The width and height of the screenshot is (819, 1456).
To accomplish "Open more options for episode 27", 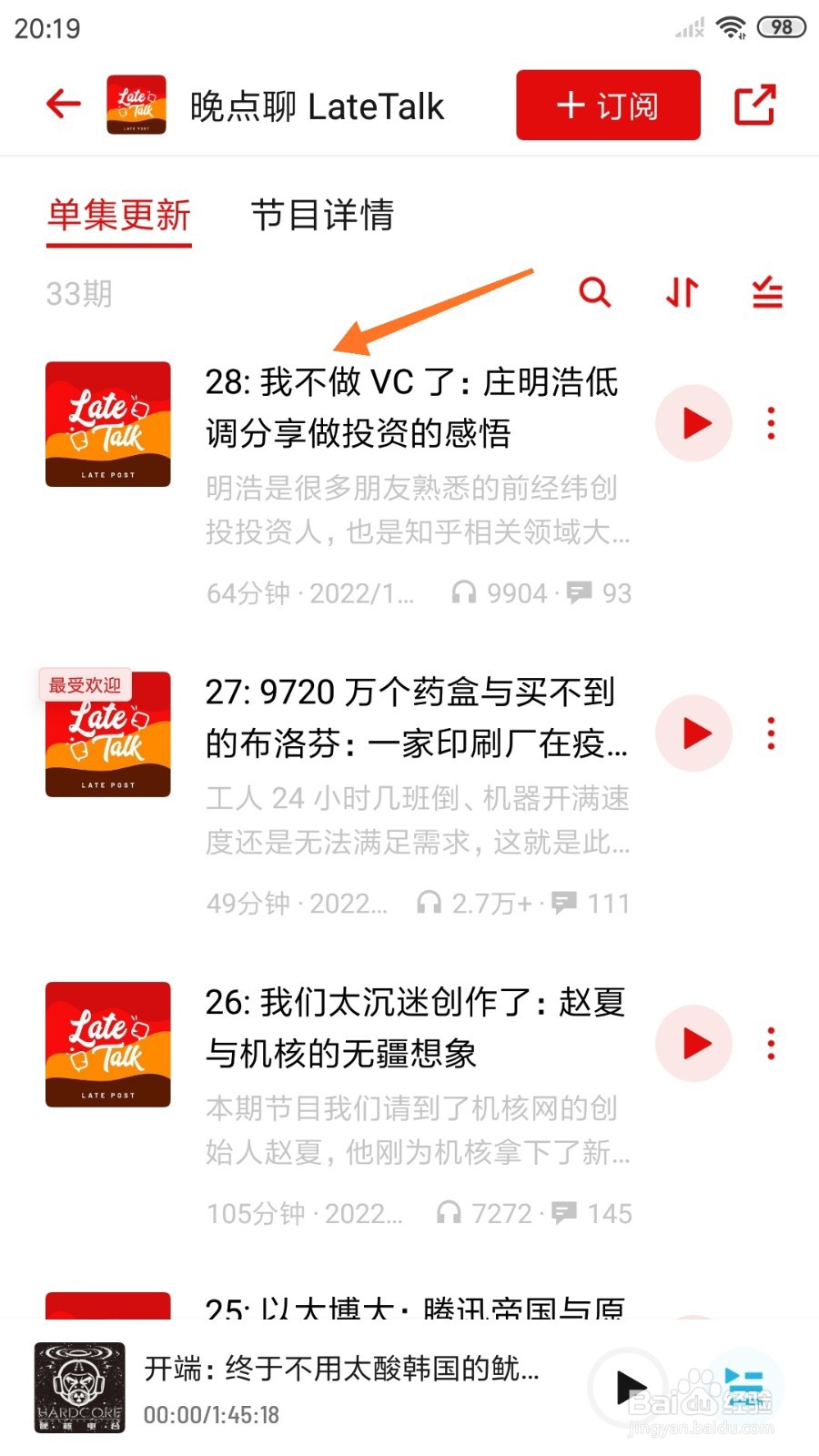I will point(771,733).
